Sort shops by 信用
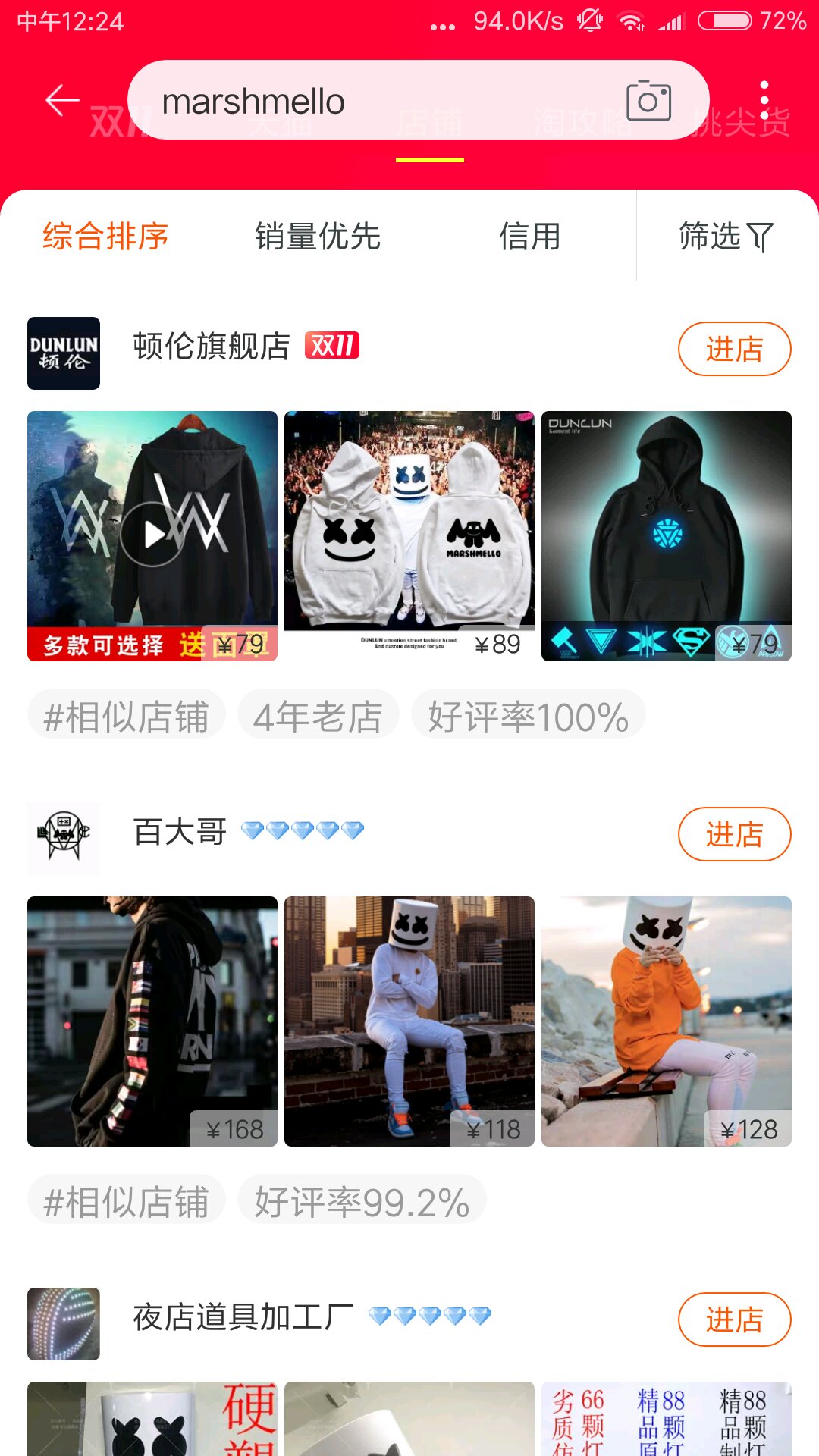 click(530, 236)
